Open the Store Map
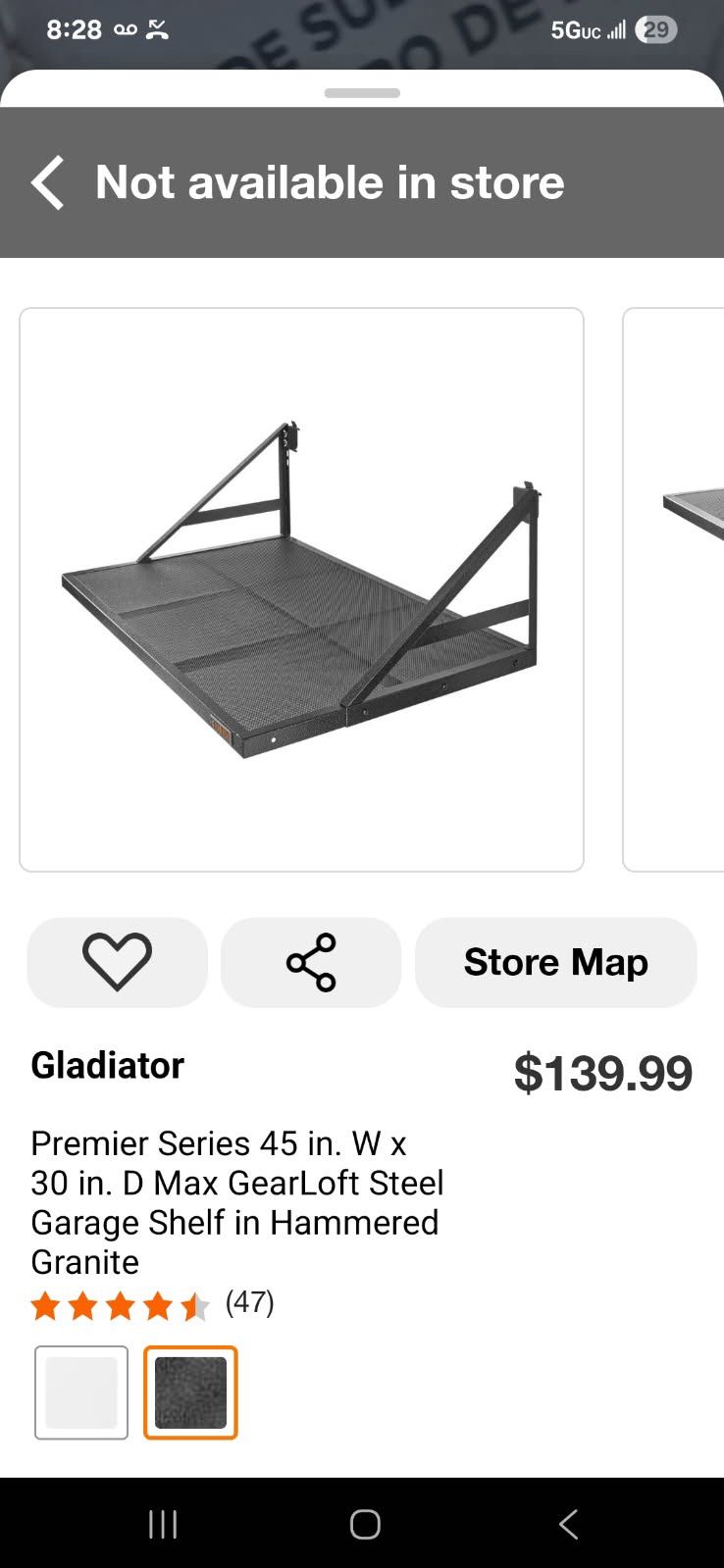This screenshot has width=724, height=1568. coord(555,962)
